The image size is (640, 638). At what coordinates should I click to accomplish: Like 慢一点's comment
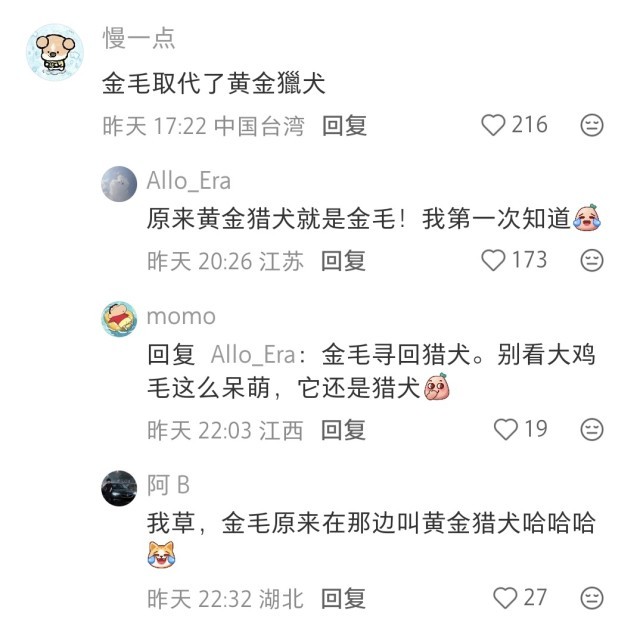[493, 125]
